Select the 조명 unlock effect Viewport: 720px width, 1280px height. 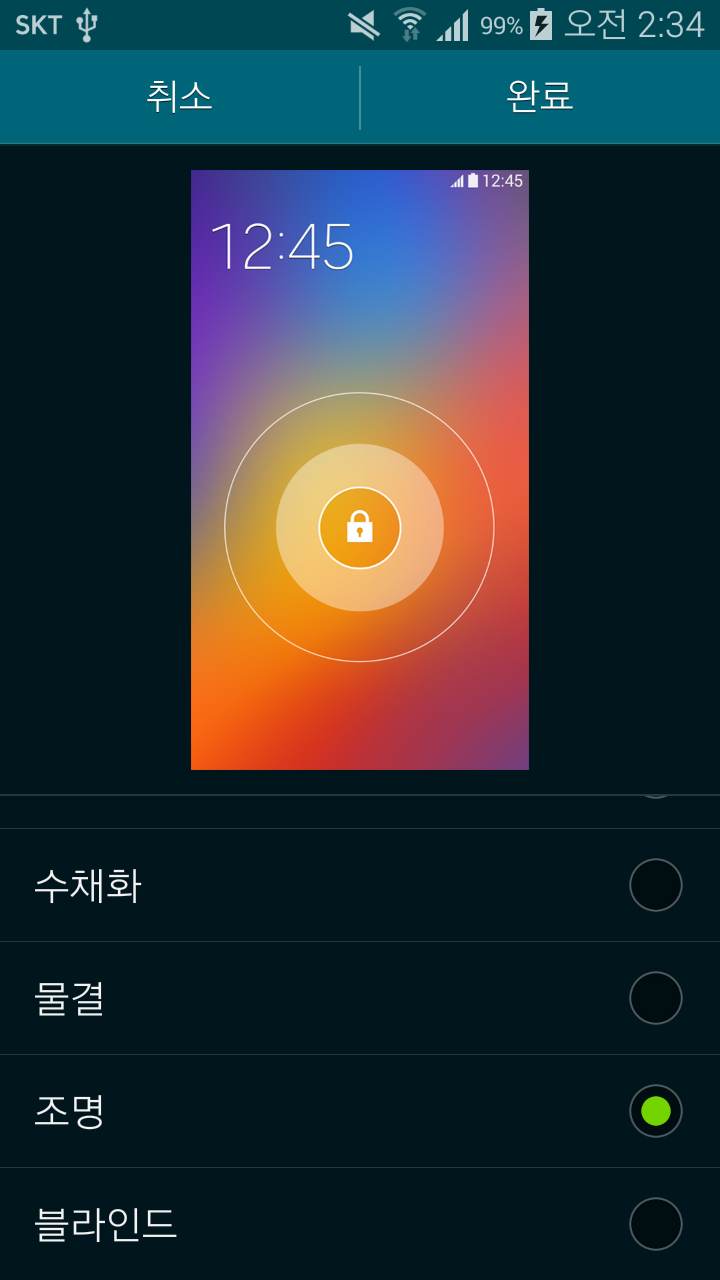coord(655,1111)
